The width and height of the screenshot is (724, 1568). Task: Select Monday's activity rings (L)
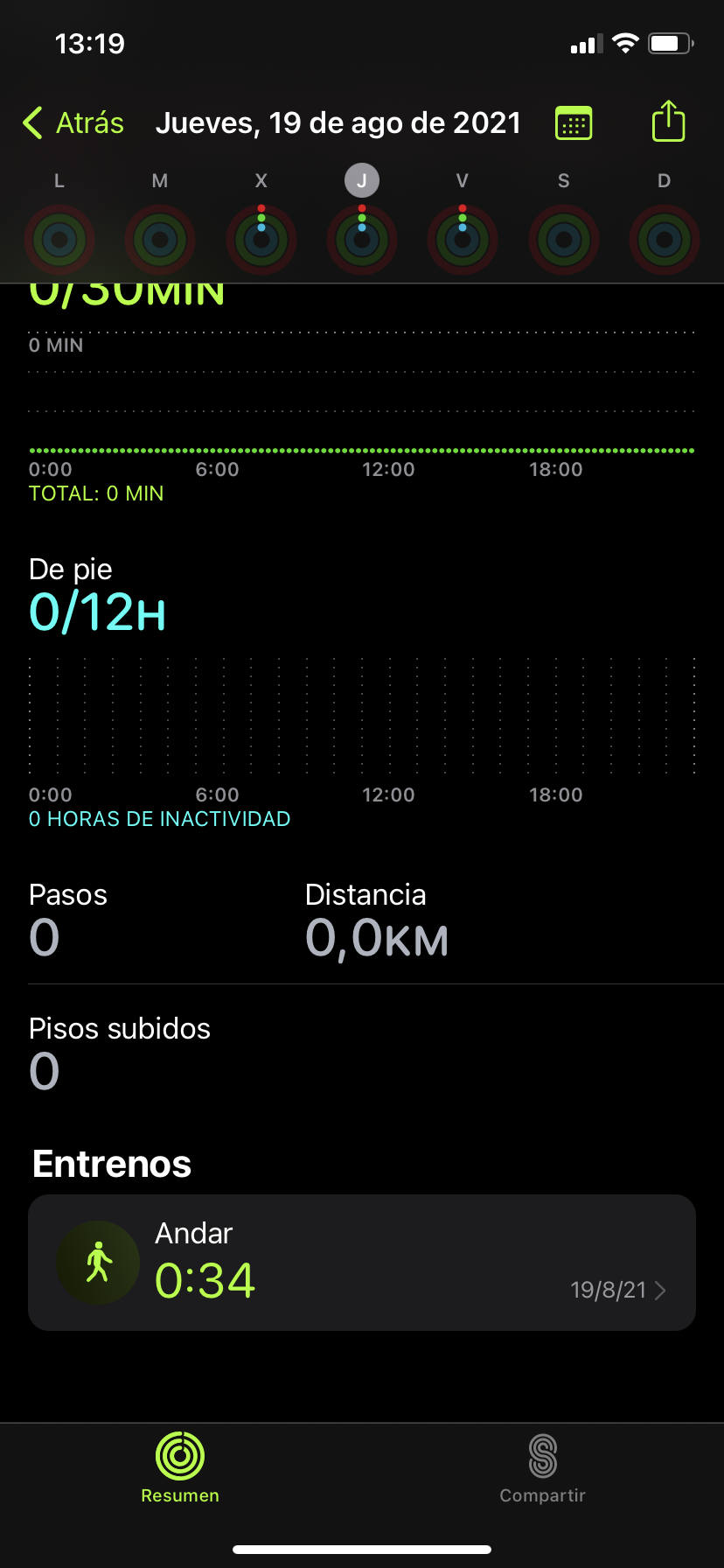59,239
